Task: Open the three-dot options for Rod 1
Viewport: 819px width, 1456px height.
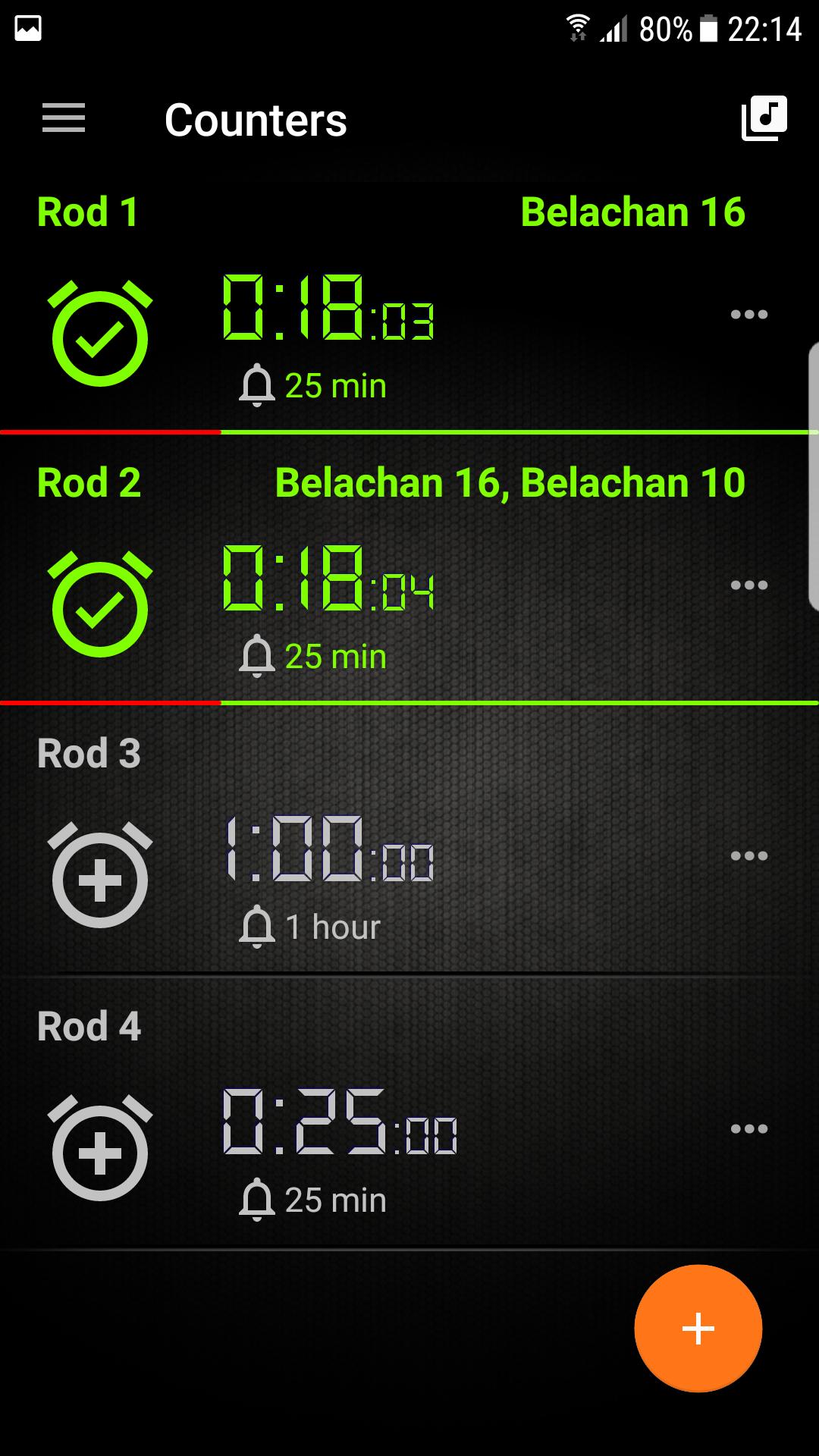Action: [x=748, y=314]
